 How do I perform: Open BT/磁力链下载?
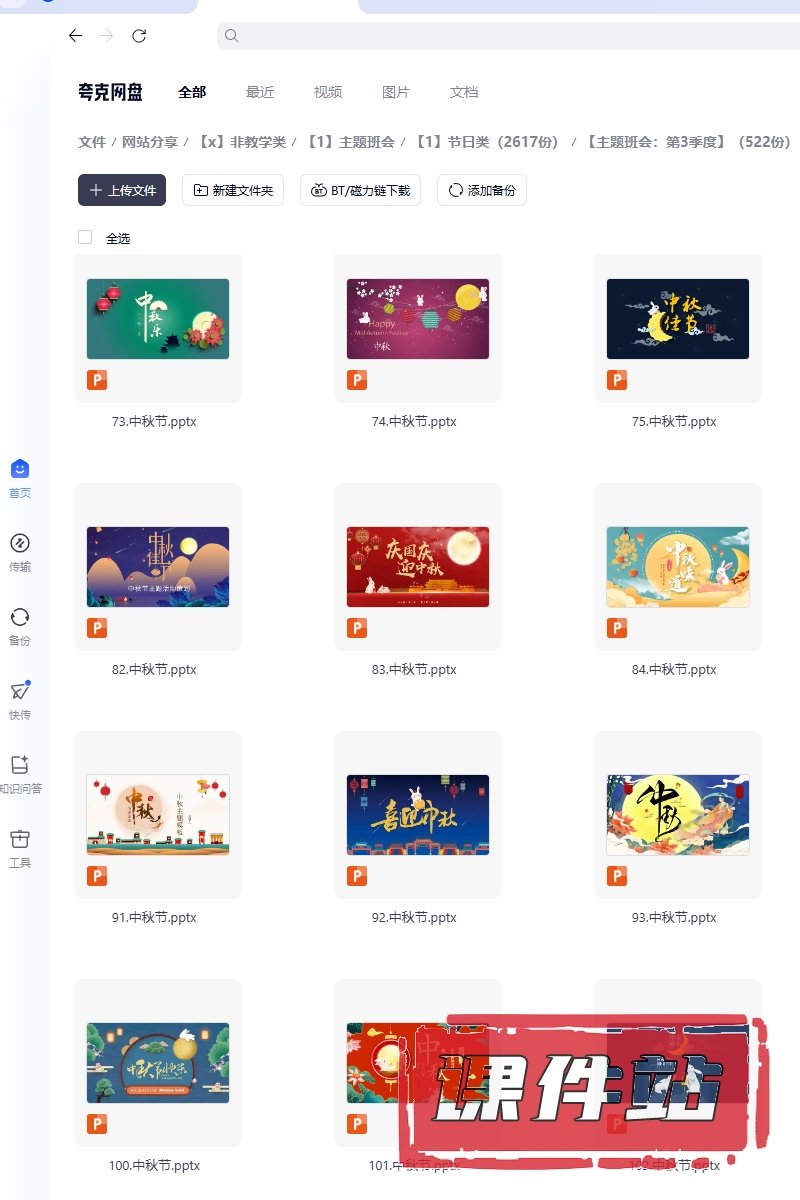361,190
